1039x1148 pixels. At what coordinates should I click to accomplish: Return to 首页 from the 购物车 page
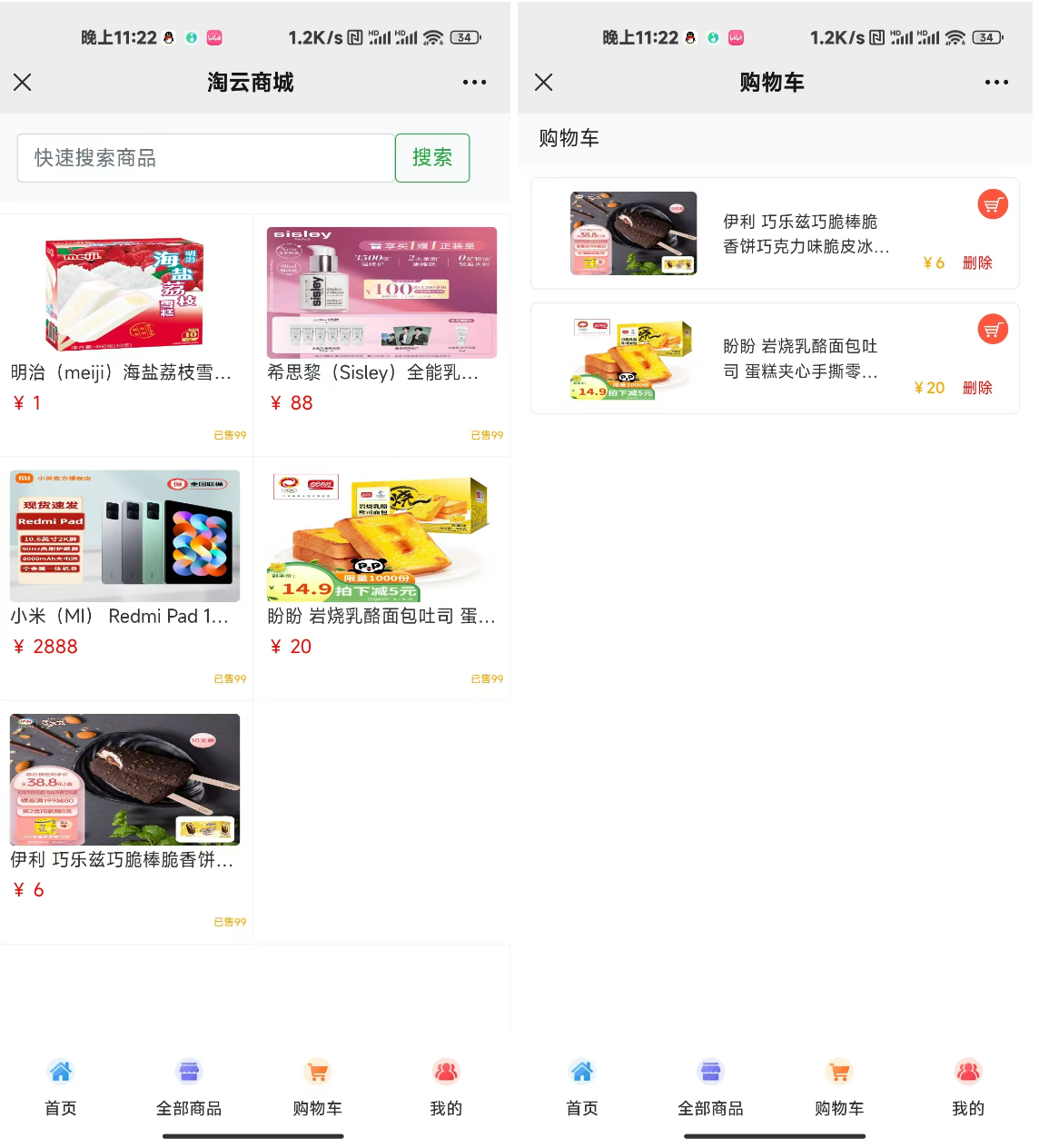(582, 1087)
